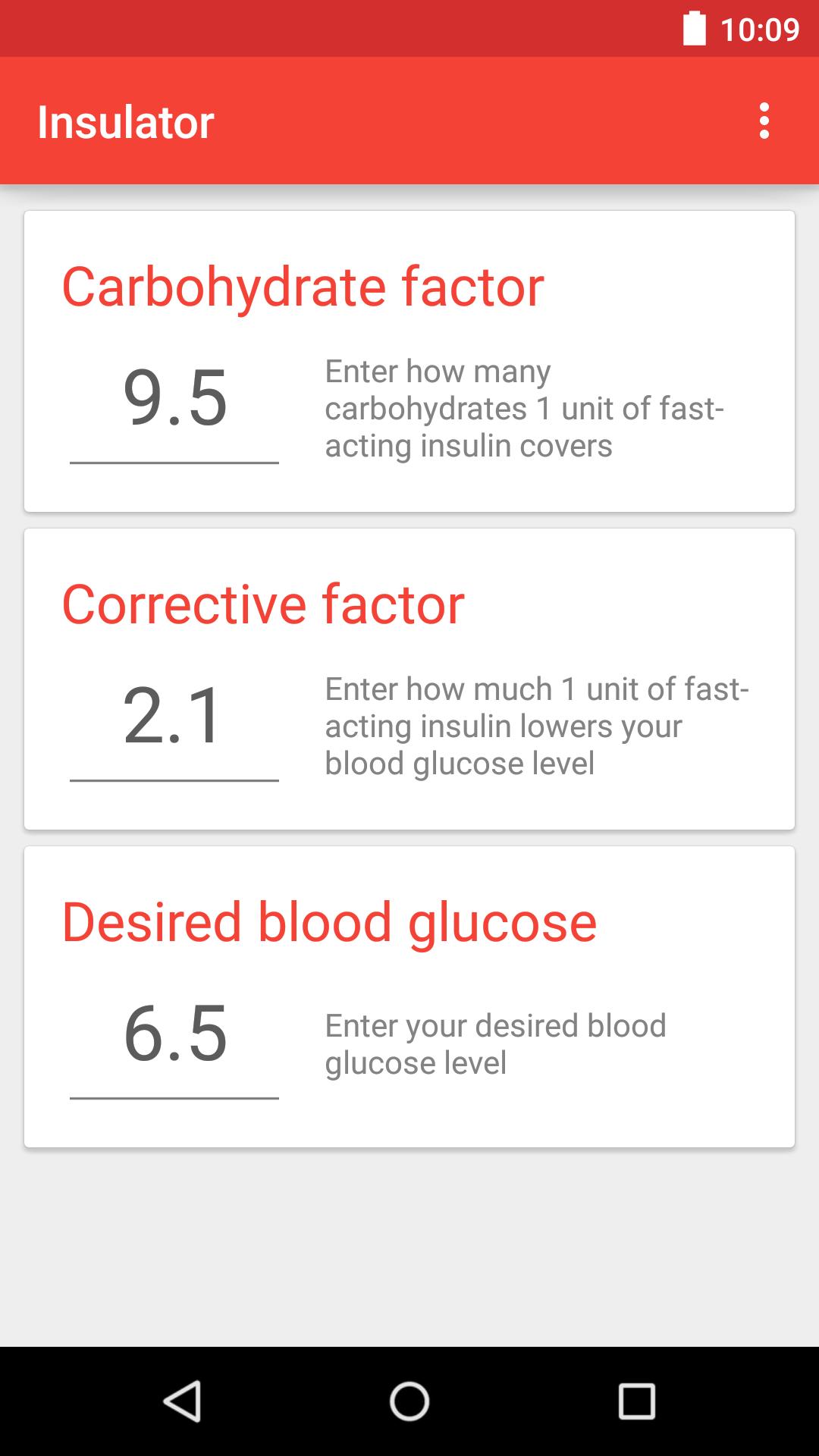
Task: Go back using the system back button
Action: tap(182, 1401)
